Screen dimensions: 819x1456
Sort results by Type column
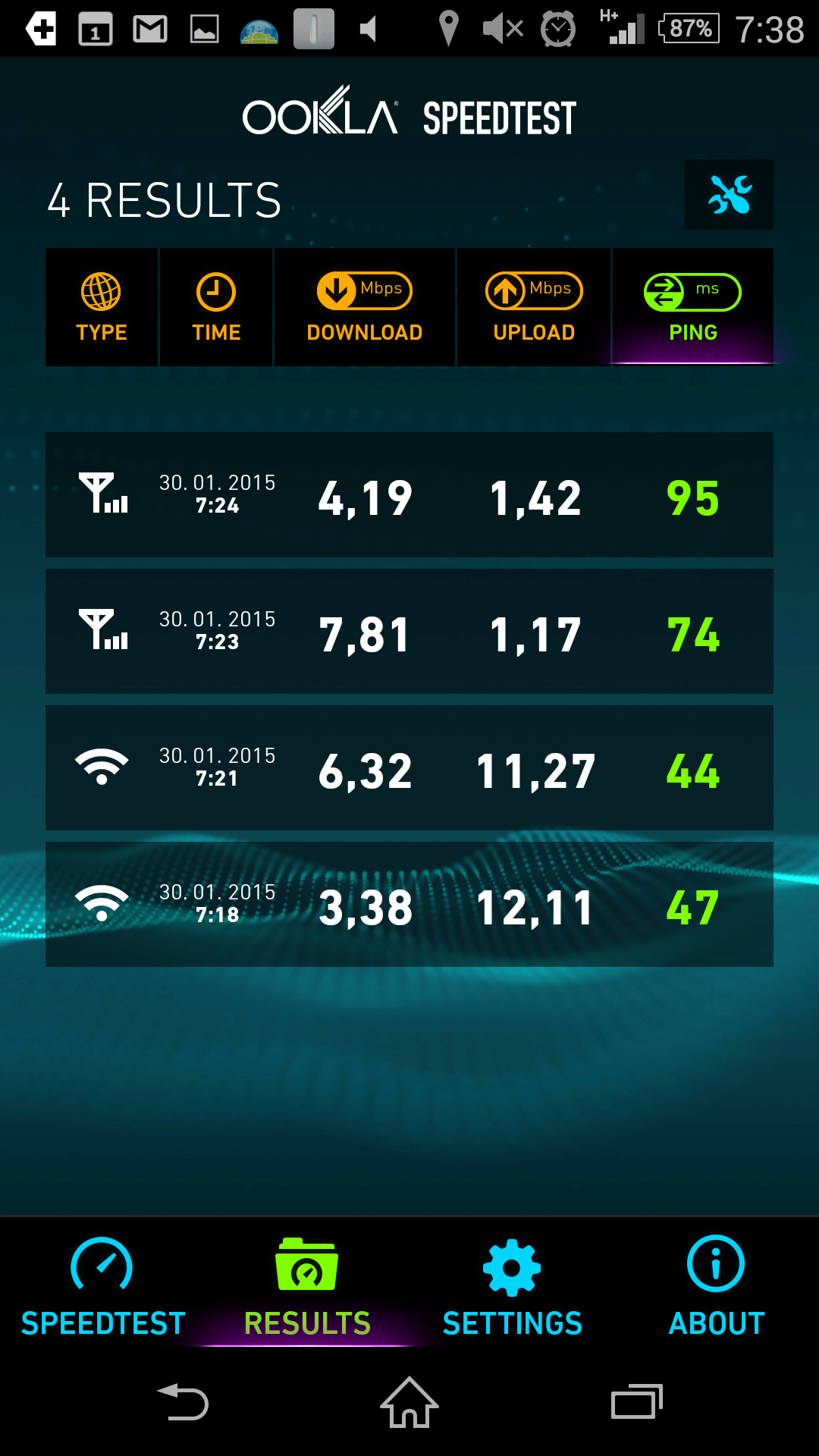102,307
